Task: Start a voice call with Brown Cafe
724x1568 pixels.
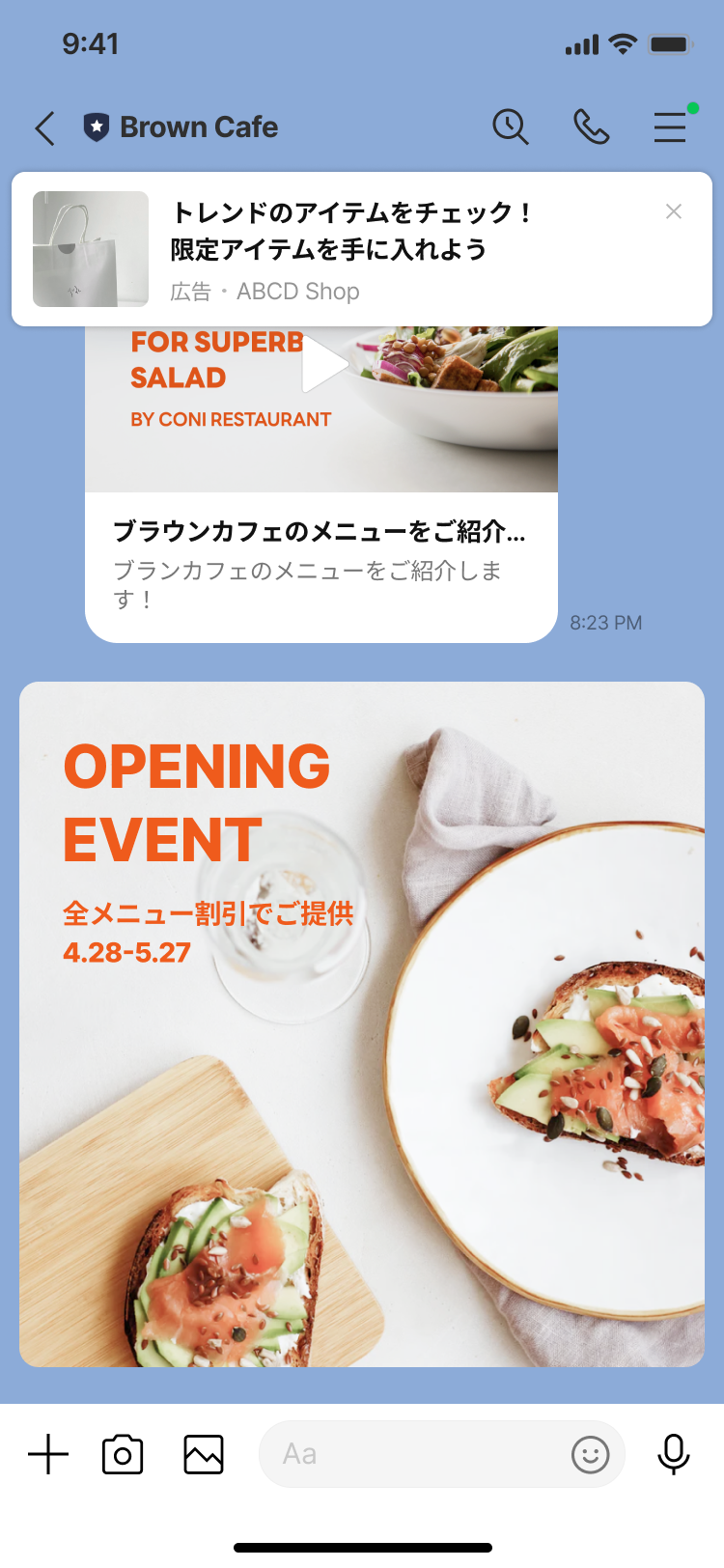Action: click(x=592, y=126)
